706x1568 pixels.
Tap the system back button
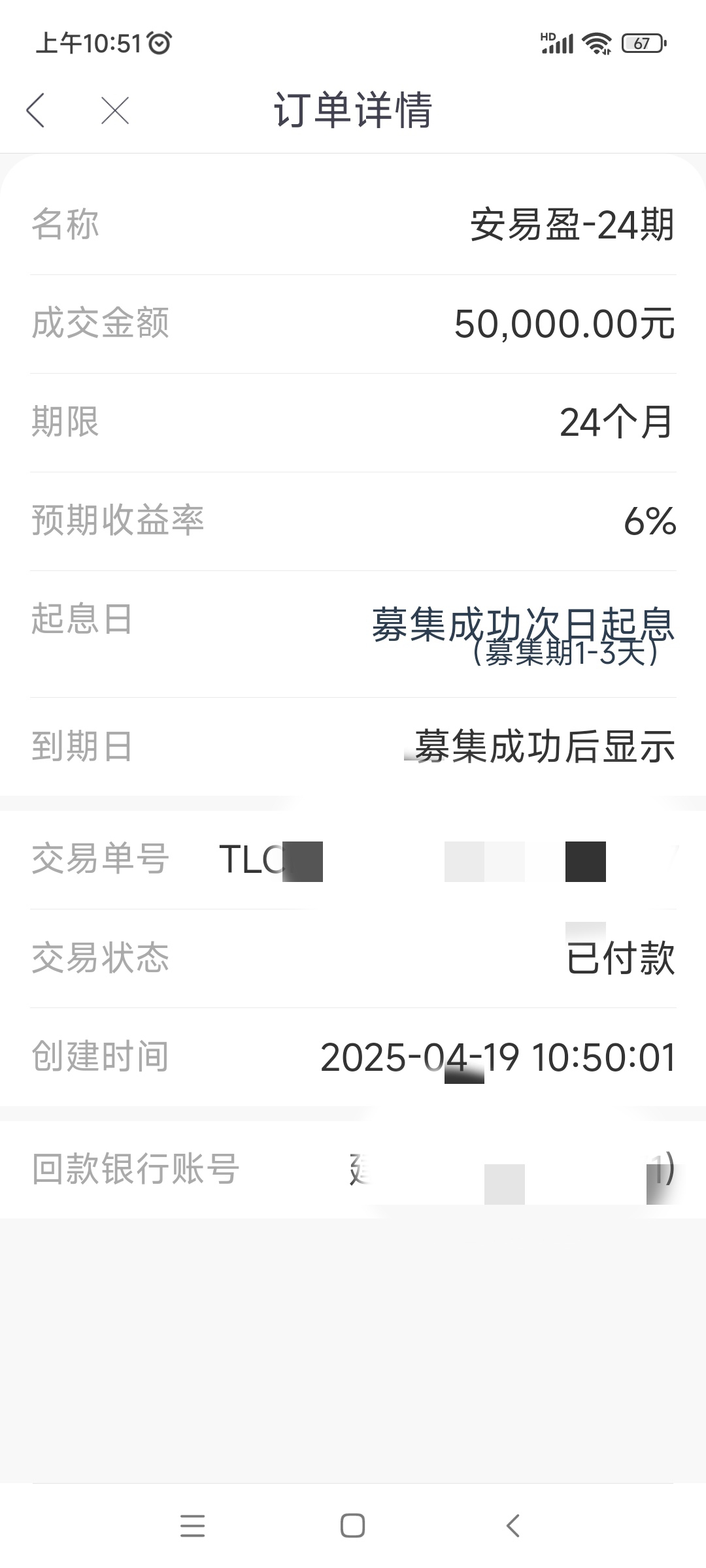tap(513, 1526)
